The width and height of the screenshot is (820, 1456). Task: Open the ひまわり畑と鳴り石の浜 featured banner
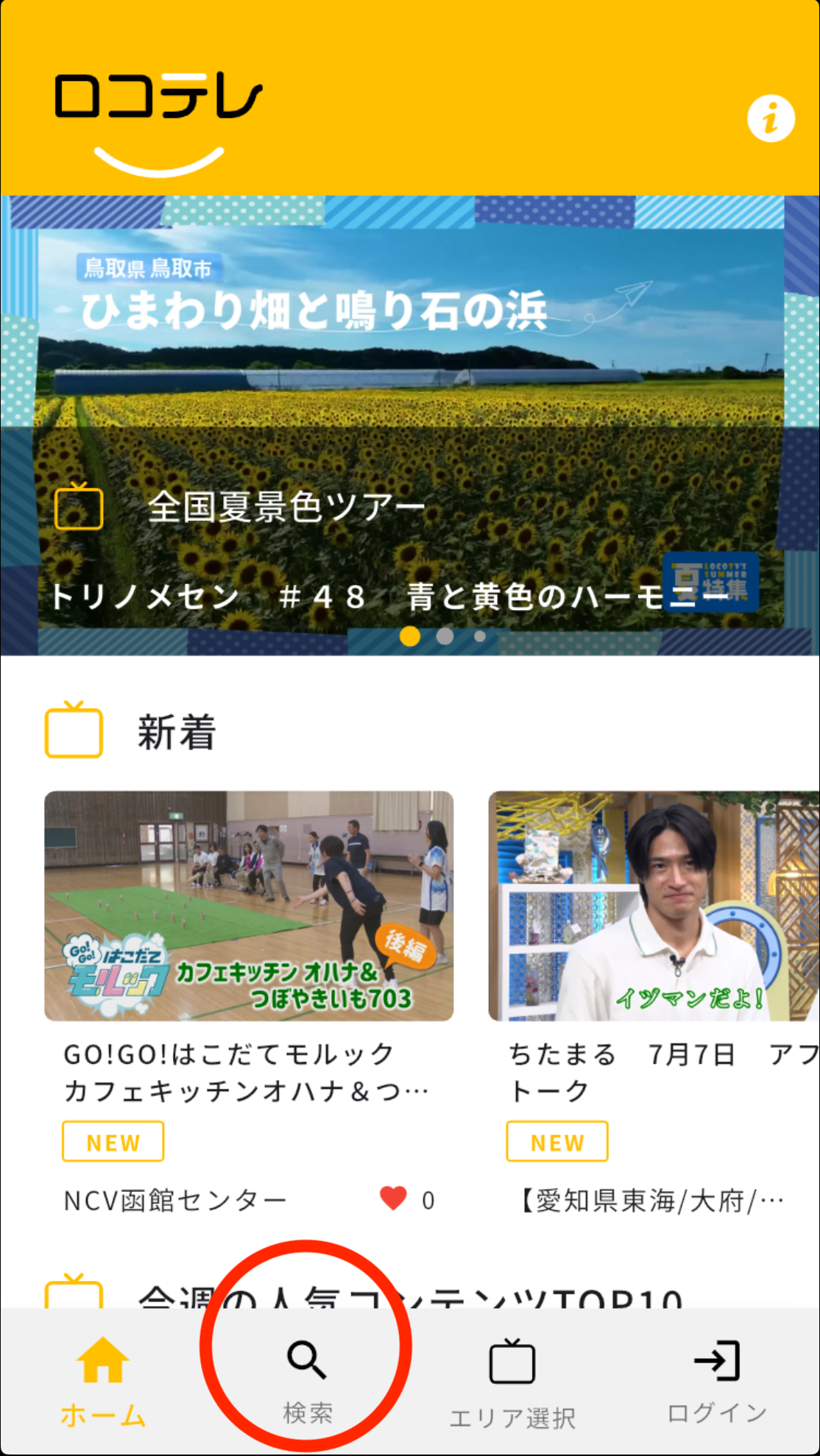(x=409, y=412)
